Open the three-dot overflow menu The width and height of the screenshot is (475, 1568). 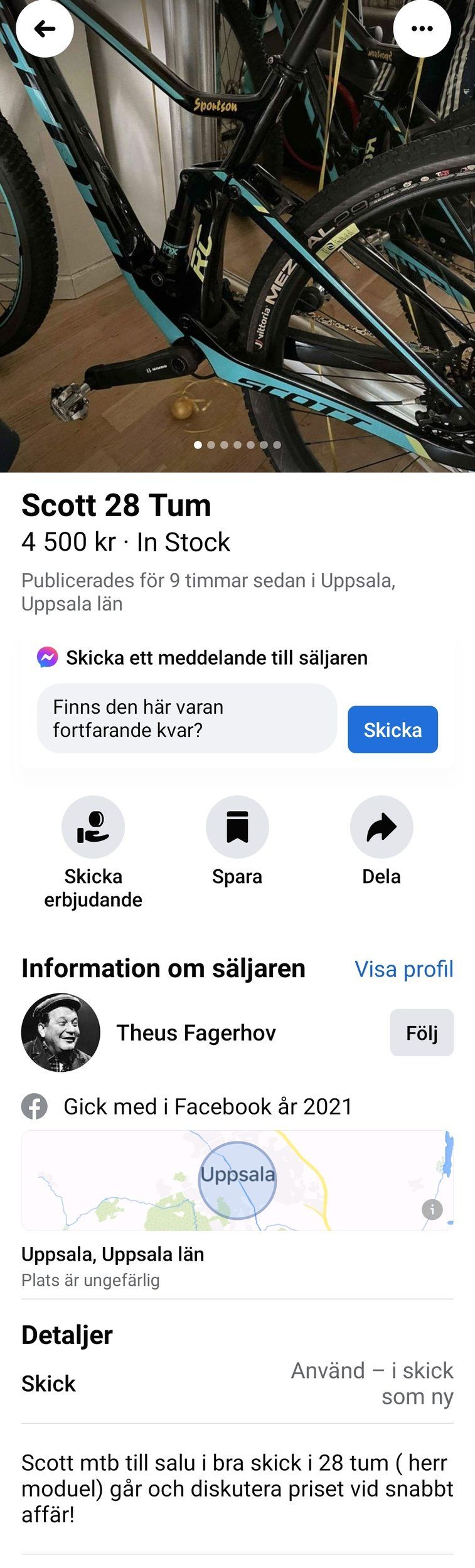(x=422, y=29)
